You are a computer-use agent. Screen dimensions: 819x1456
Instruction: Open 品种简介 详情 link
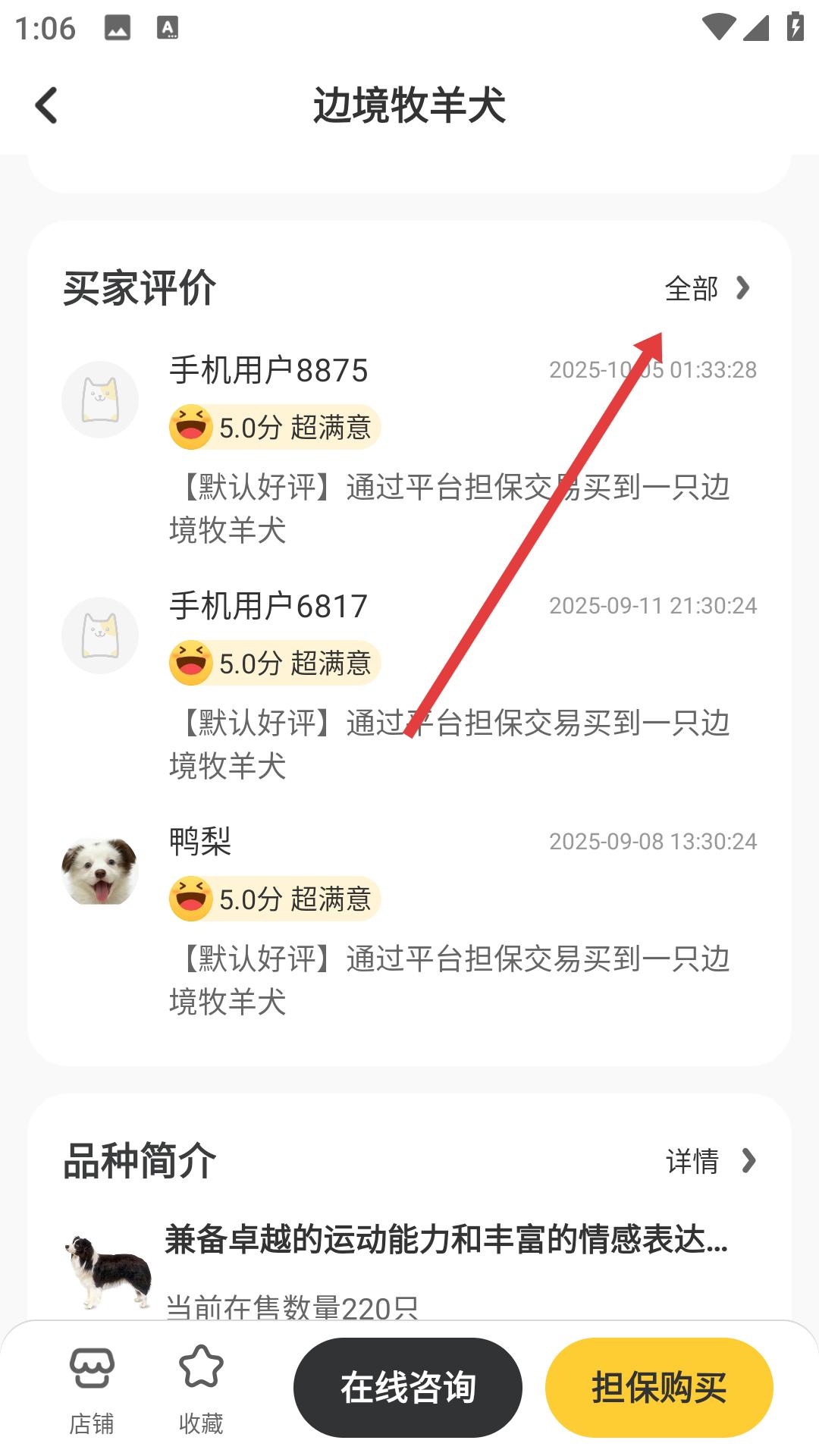click(711, 1161)
